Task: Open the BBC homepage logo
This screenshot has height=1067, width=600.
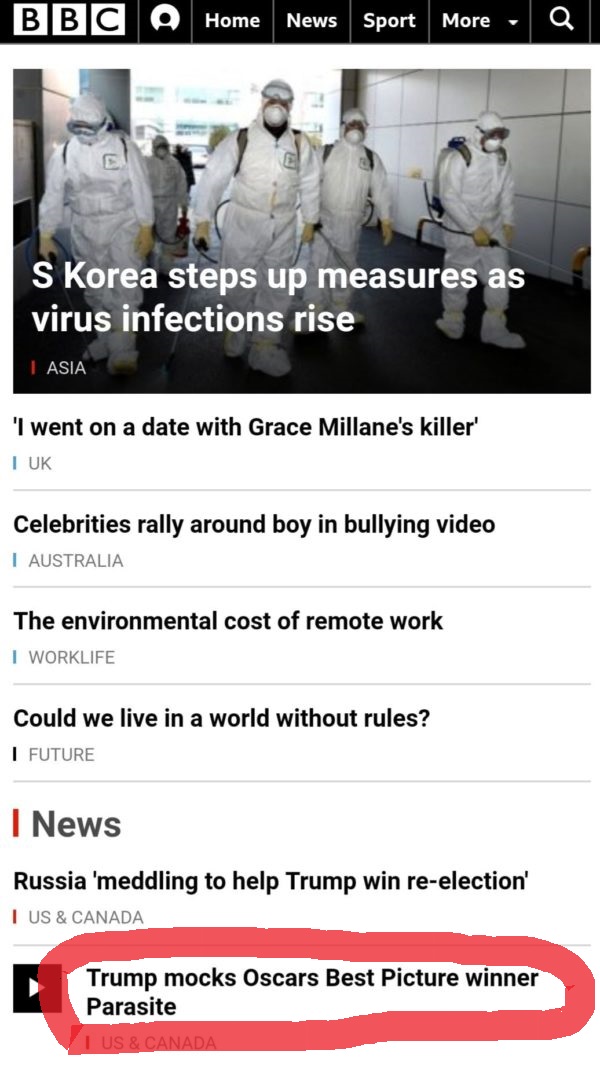Action: (69, 20)
